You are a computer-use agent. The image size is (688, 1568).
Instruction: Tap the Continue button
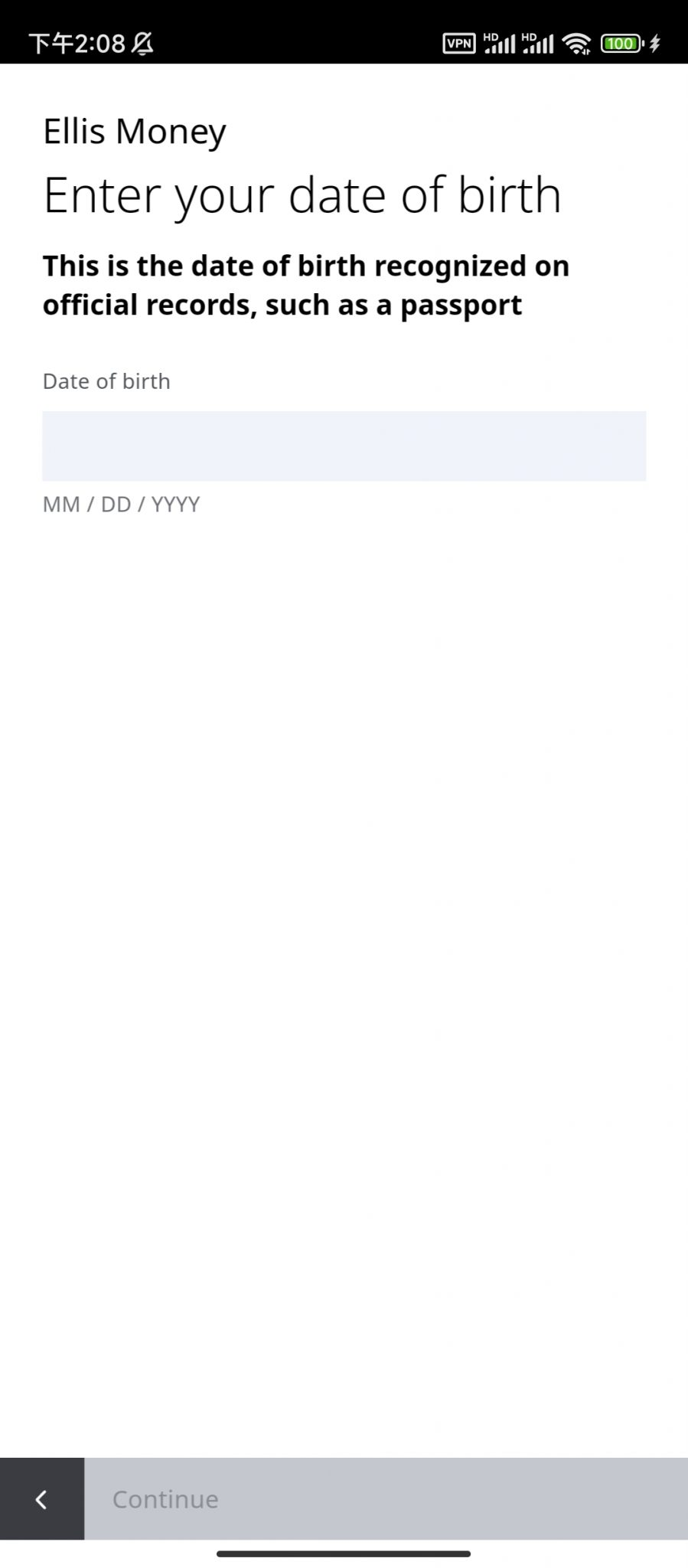click(386, 1498)
